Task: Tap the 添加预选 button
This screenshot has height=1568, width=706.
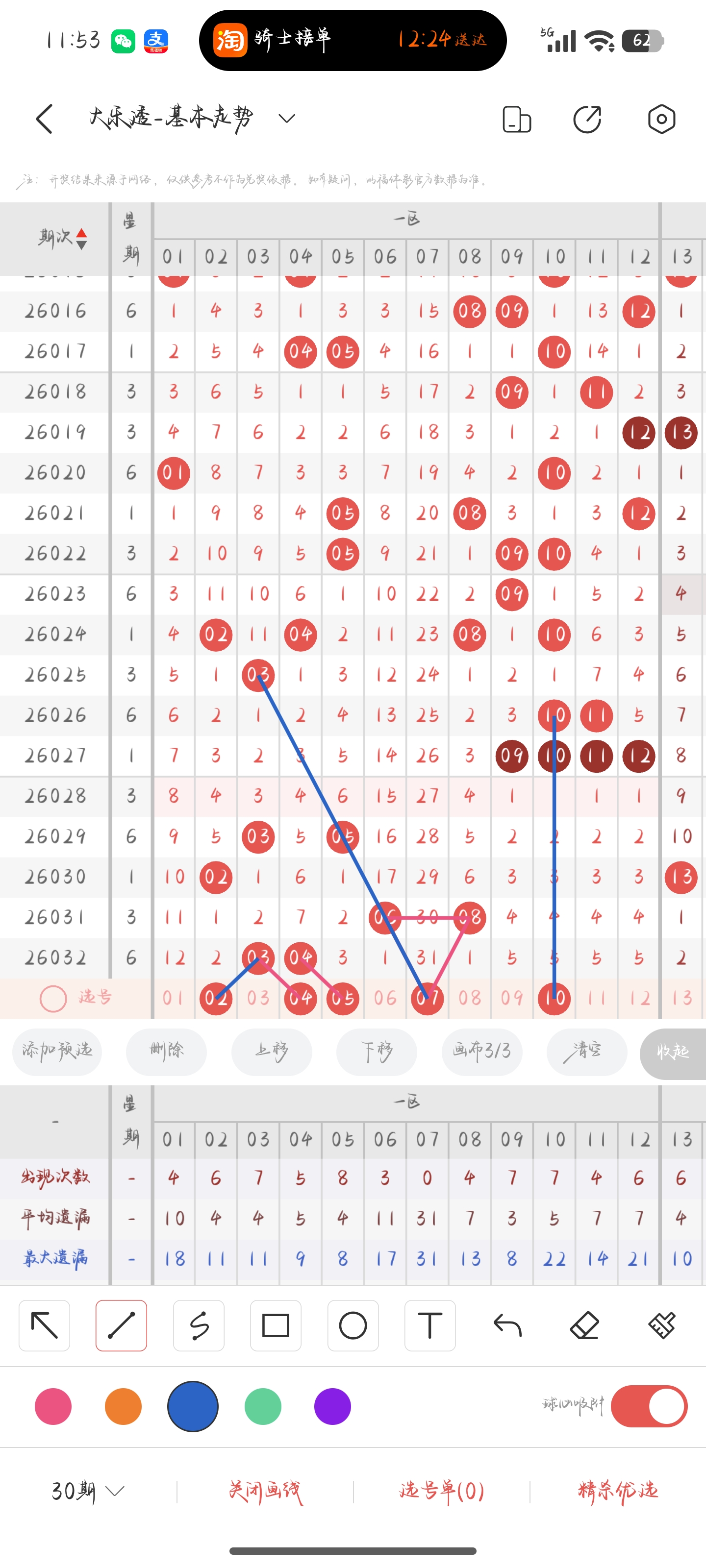Action: point(57,1051)
